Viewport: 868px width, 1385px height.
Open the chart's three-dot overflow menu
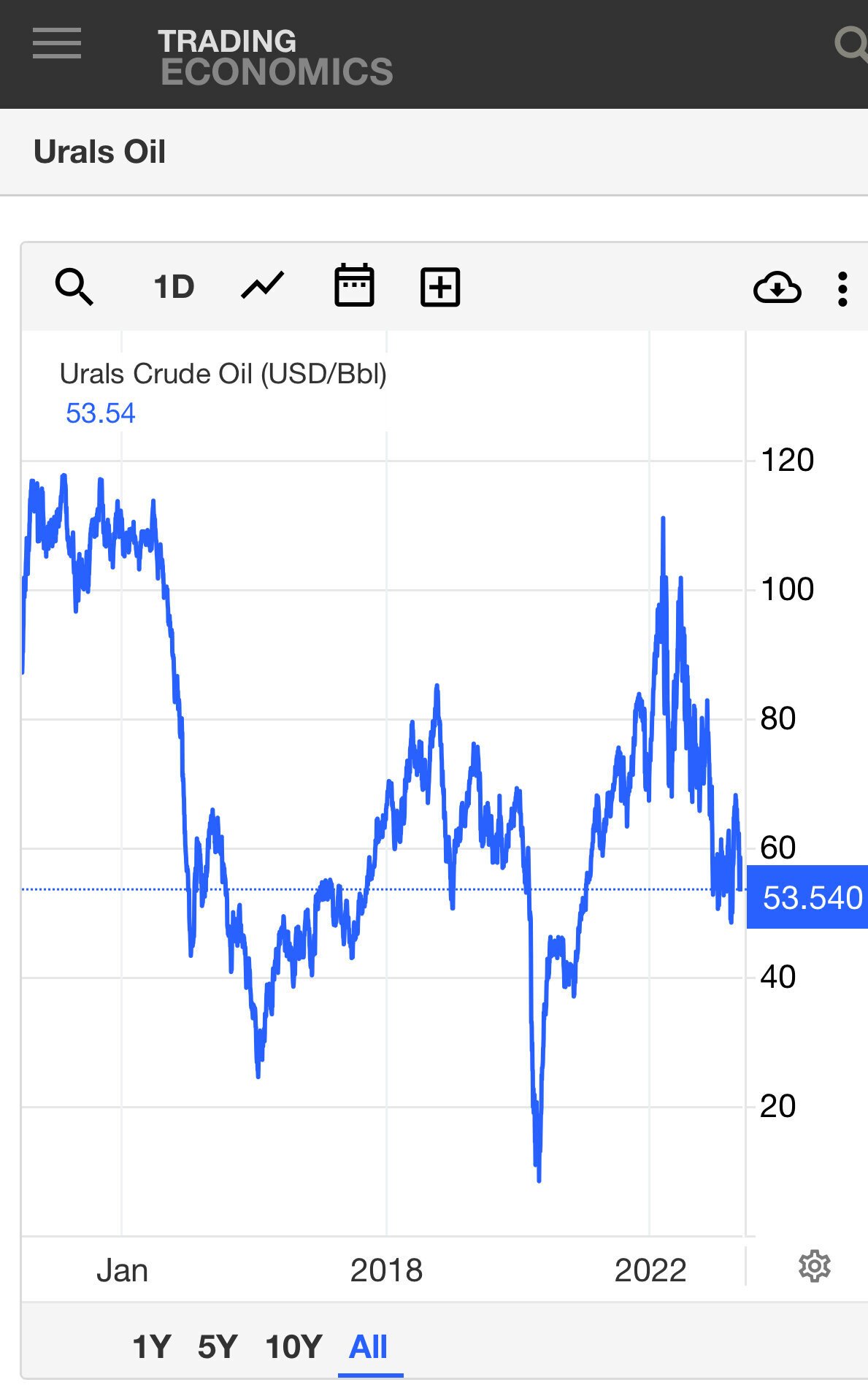pos(842,289)
